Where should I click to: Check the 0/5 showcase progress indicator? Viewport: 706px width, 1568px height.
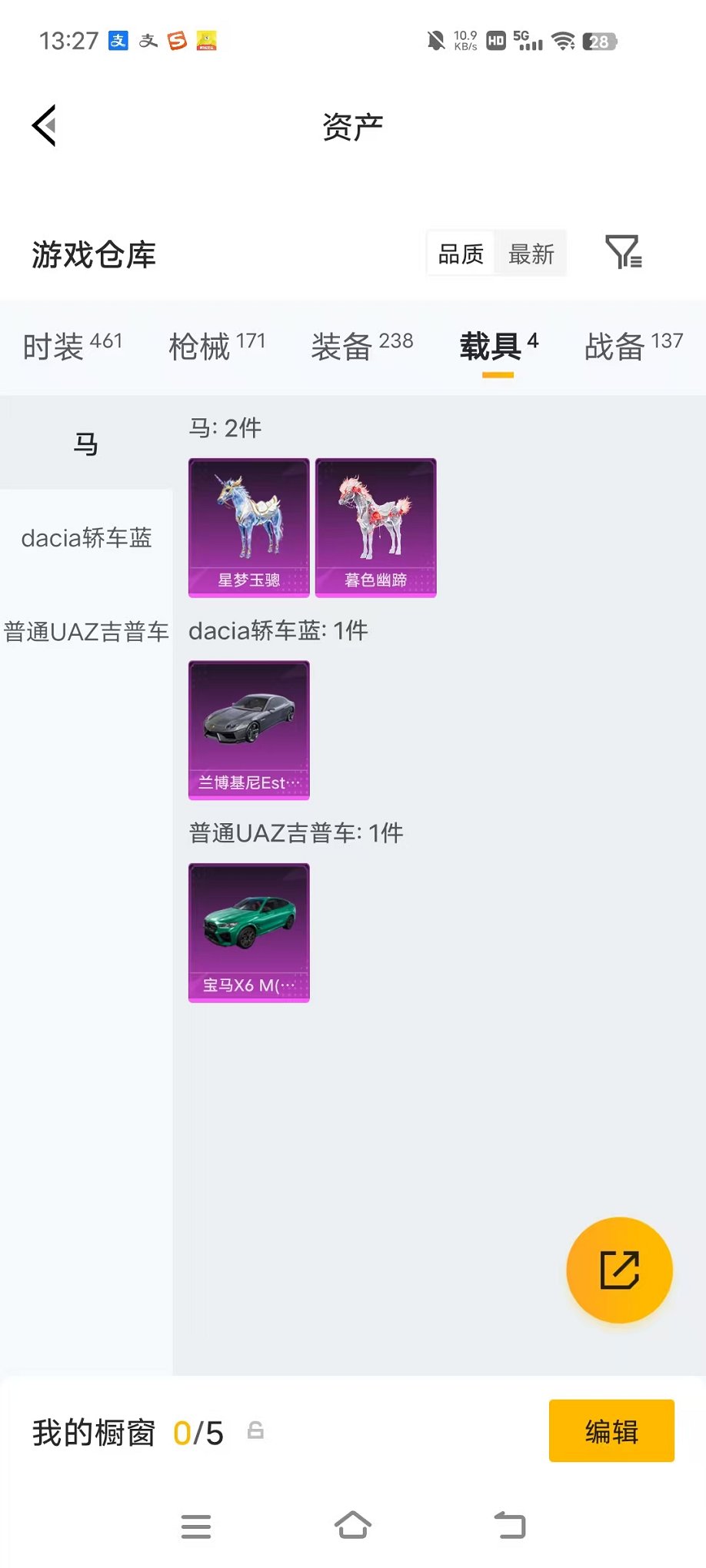[200, 1431]
